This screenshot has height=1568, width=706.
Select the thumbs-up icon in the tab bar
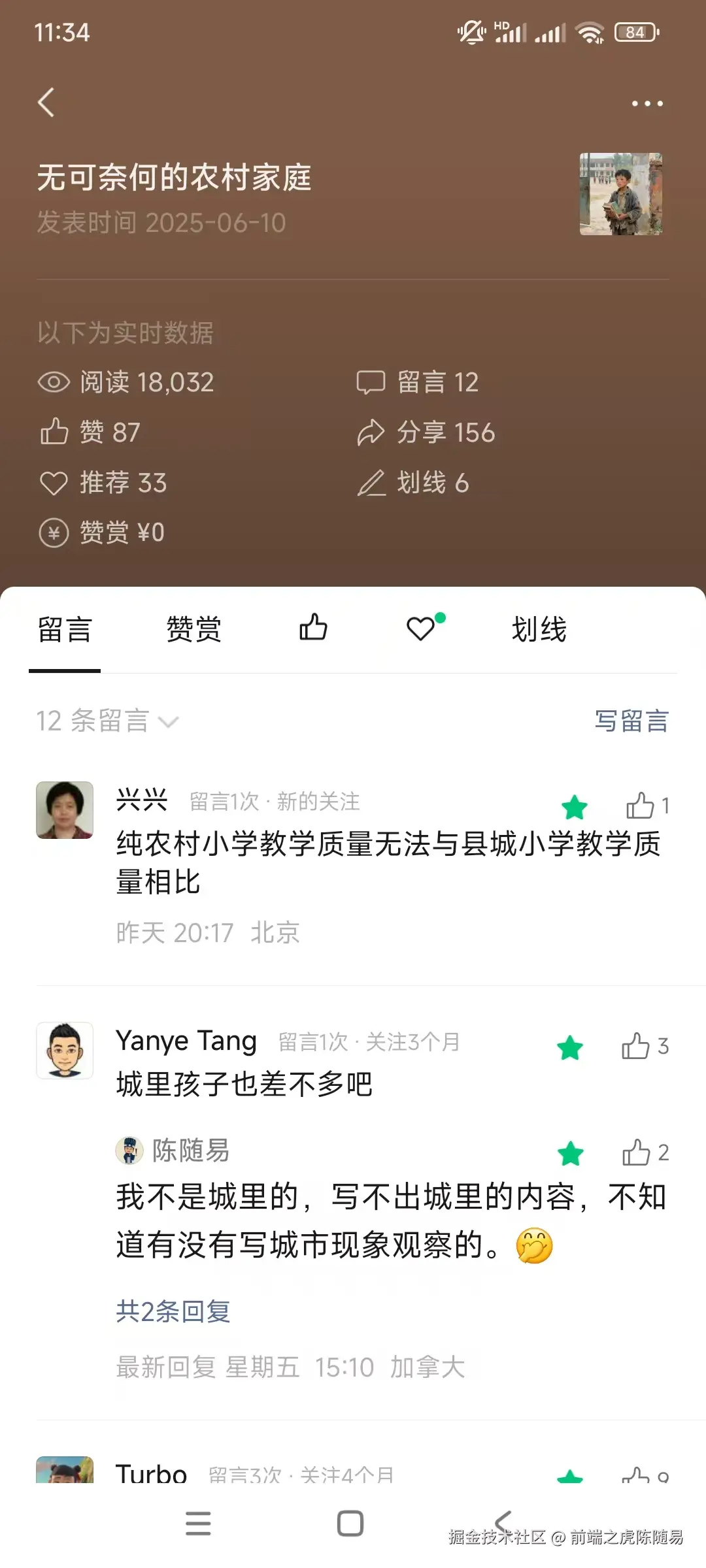[x=312, y=627]
